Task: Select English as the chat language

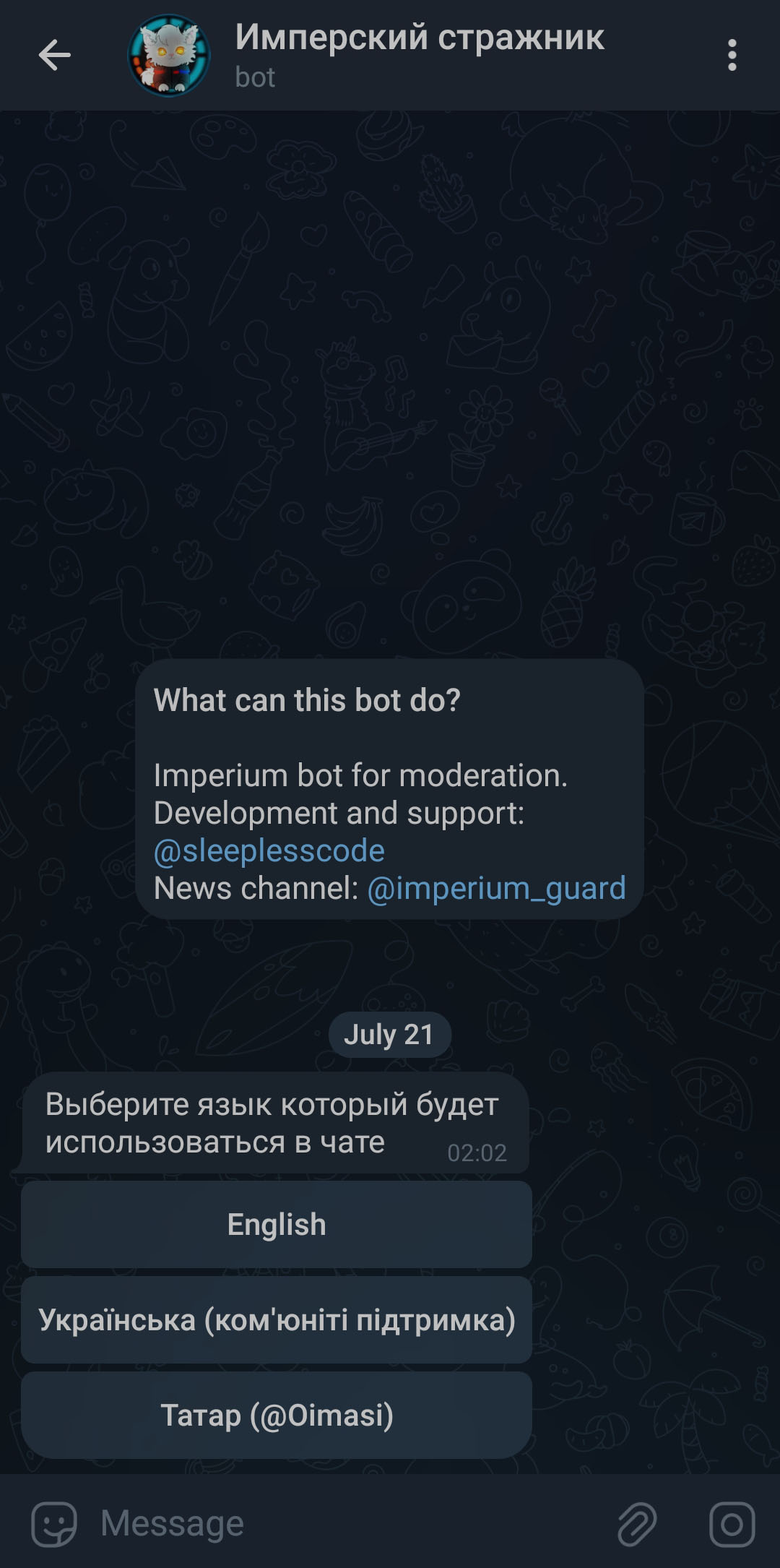Action: [277, 1225]
